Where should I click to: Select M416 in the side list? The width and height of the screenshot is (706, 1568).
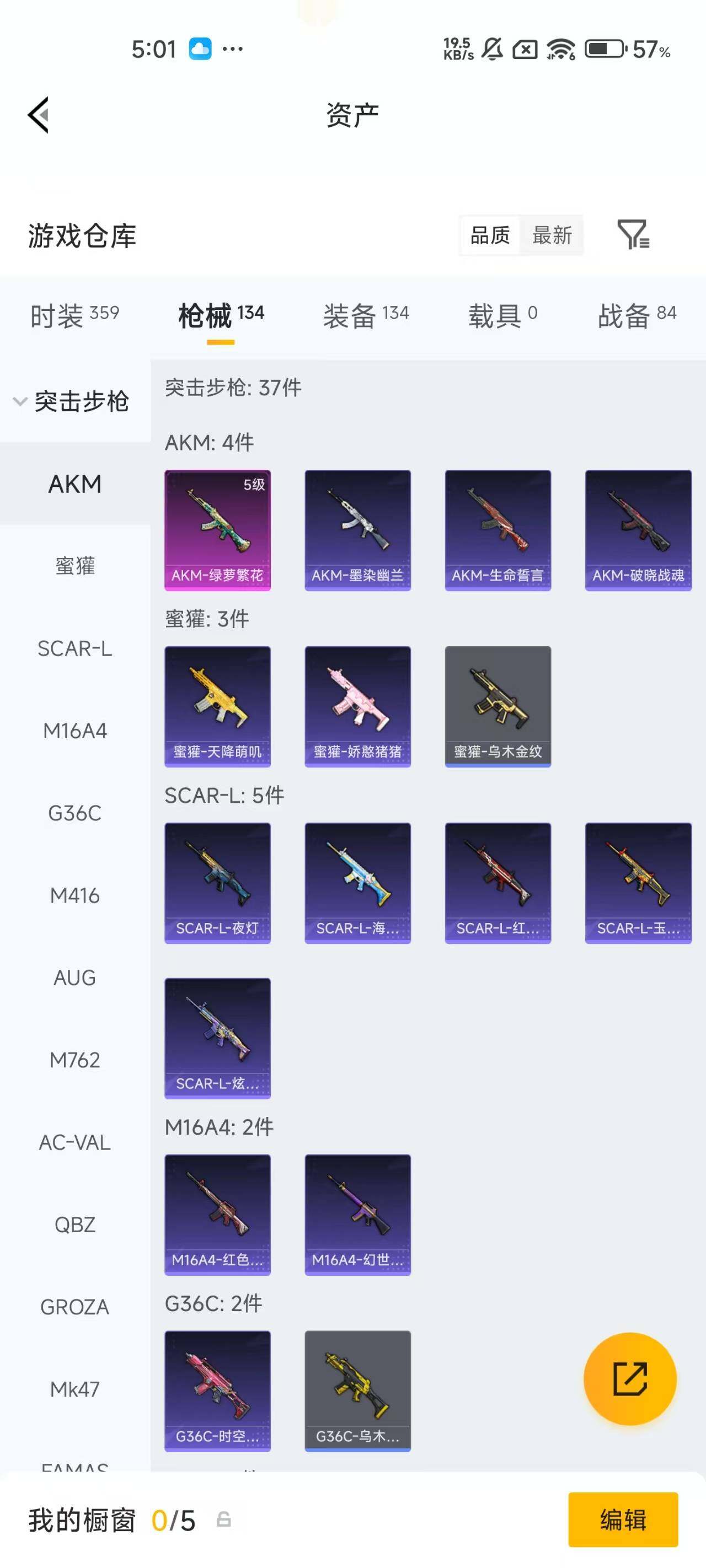coord(75,895)
